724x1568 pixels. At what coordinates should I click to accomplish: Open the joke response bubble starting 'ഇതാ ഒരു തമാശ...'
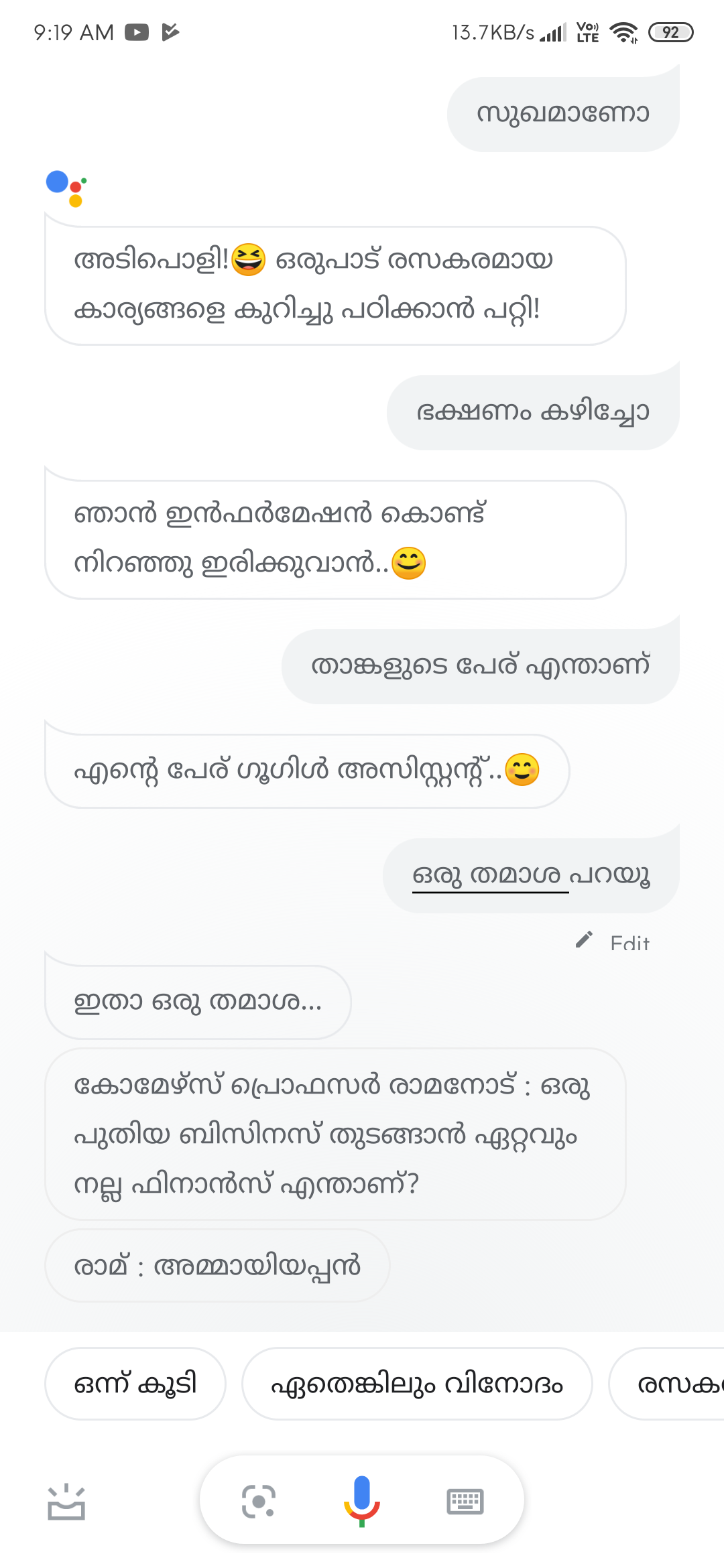click(x=197, y=1002)
